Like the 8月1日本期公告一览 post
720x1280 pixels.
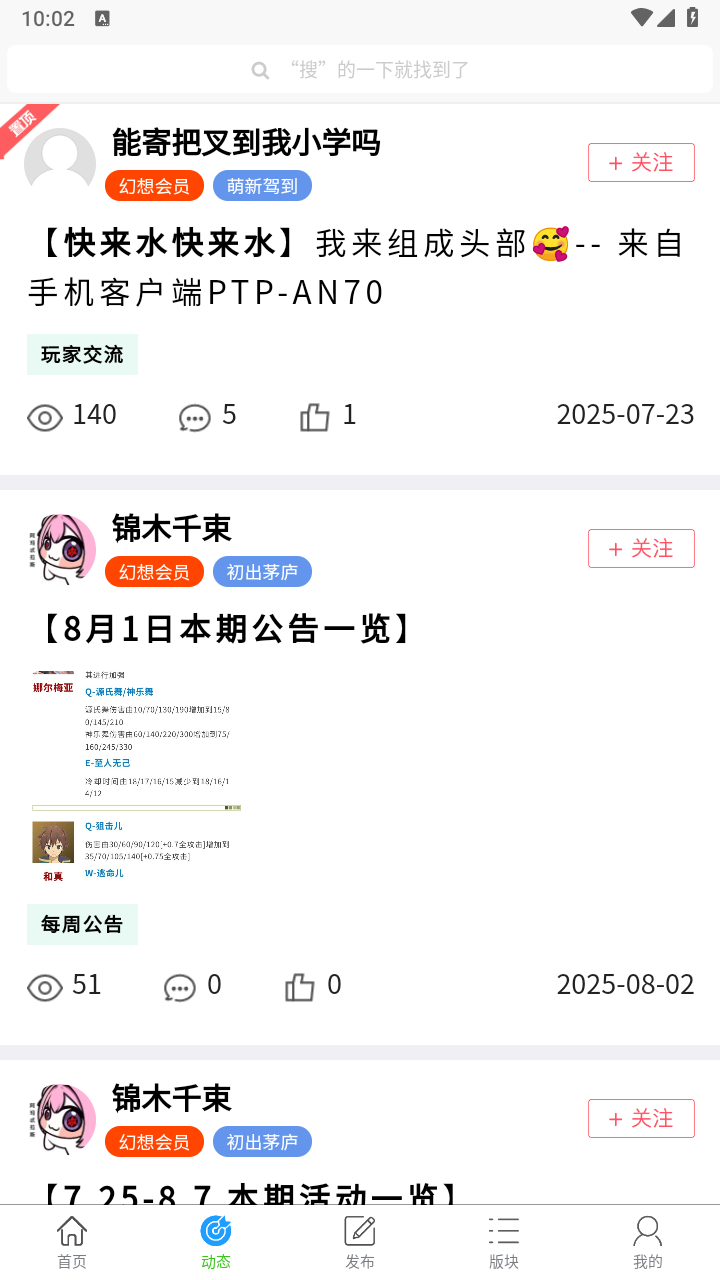pyautogui.click(x=300, y=986)
